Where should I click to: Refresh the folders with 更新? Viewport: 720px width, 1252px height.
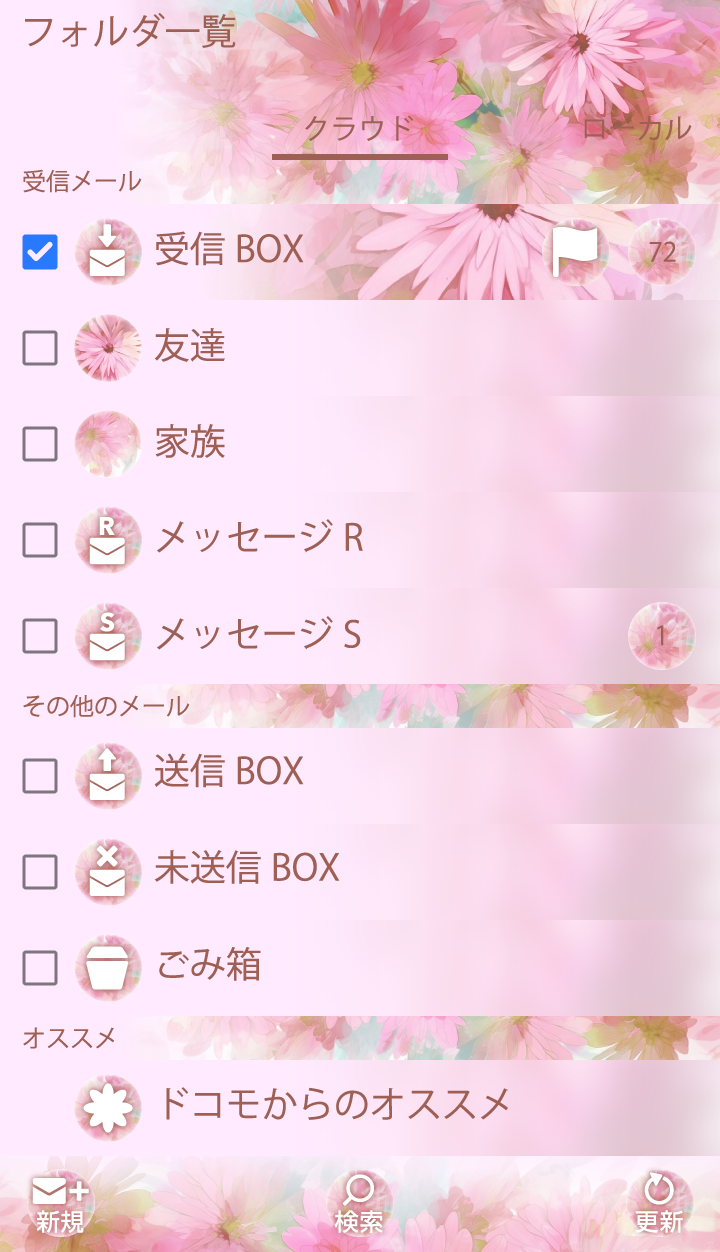click(659, 1204)
